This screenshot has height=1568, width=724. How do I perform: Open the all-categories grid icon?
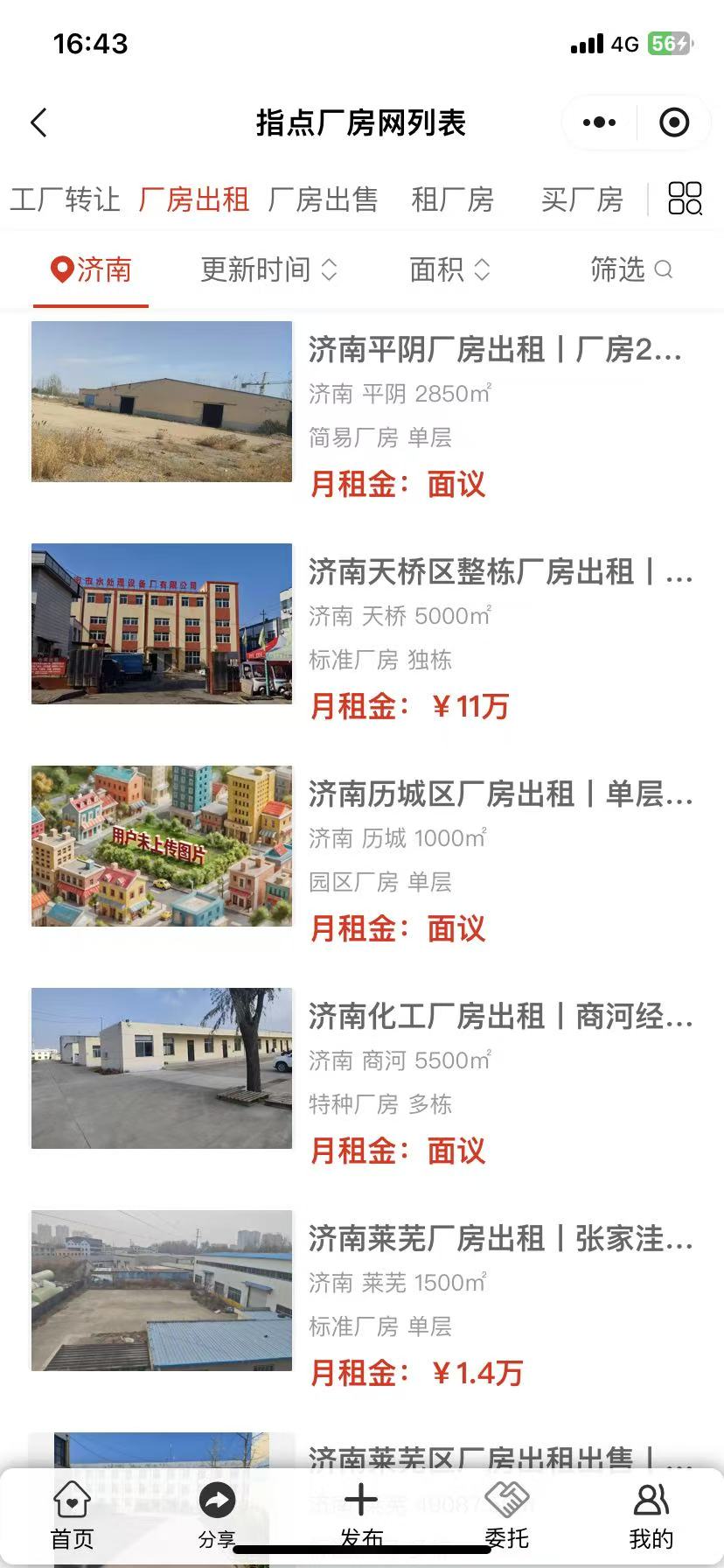[x=685, y=199]
